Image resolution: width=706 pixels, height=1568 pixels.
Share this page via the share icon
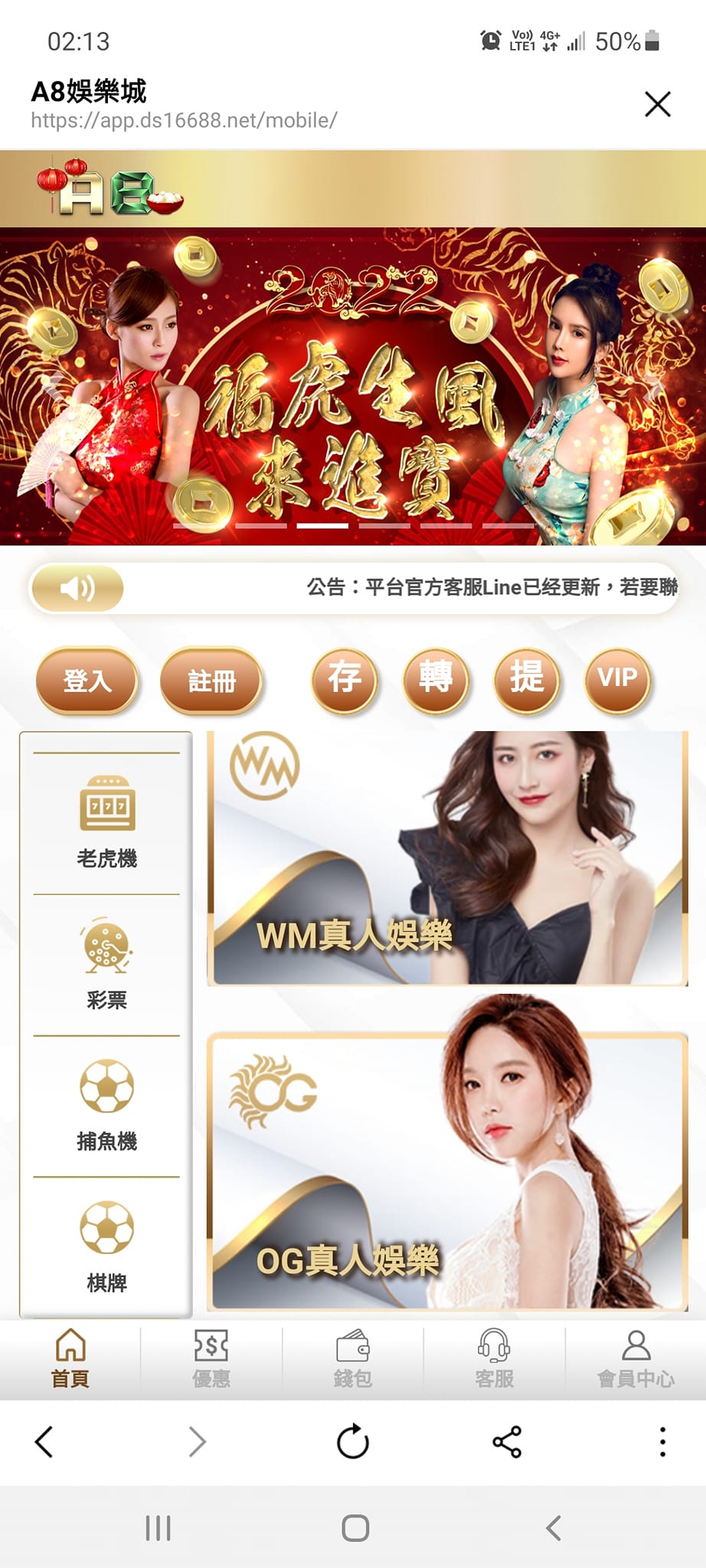(x=507, y=1442)
